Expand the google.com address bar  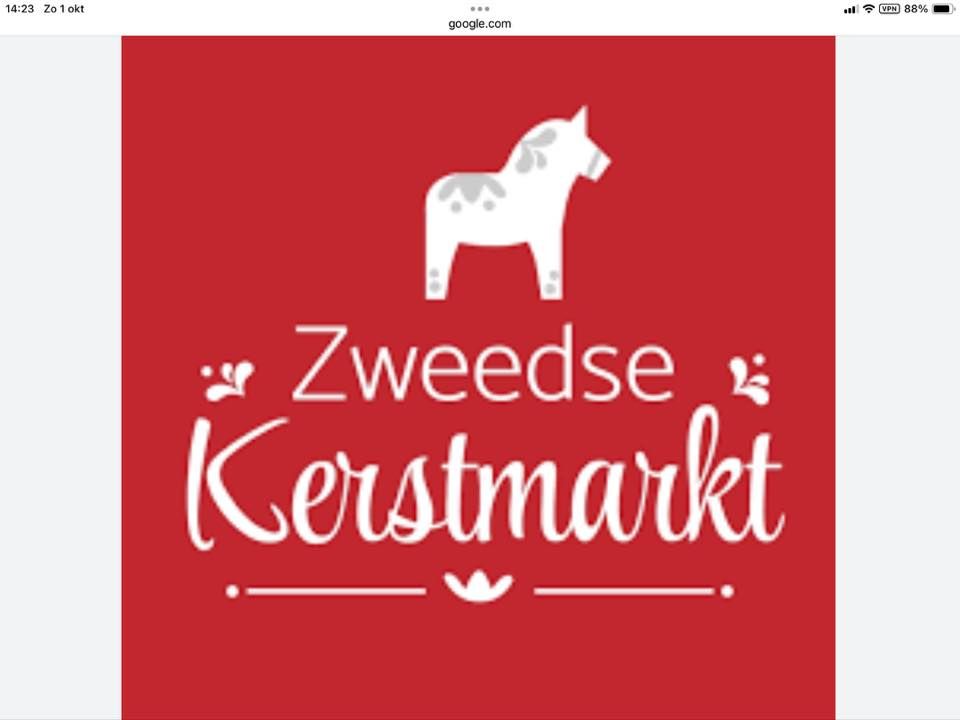(x=479, y=24)
